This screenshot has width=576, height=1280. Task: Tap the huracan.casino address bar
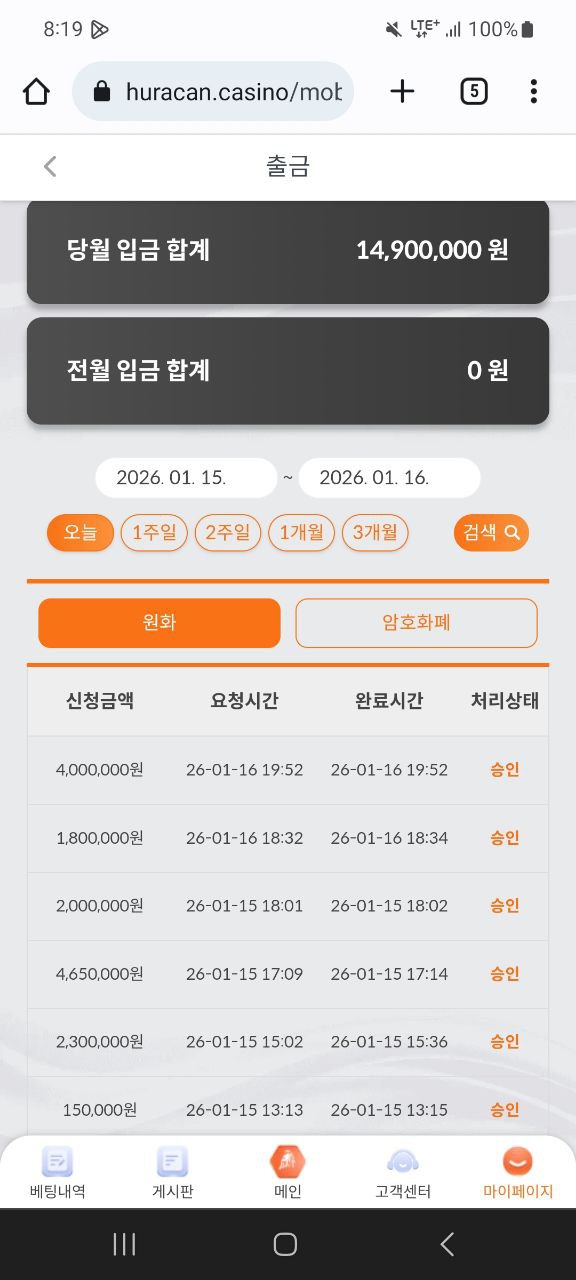[x=213, y=92]
